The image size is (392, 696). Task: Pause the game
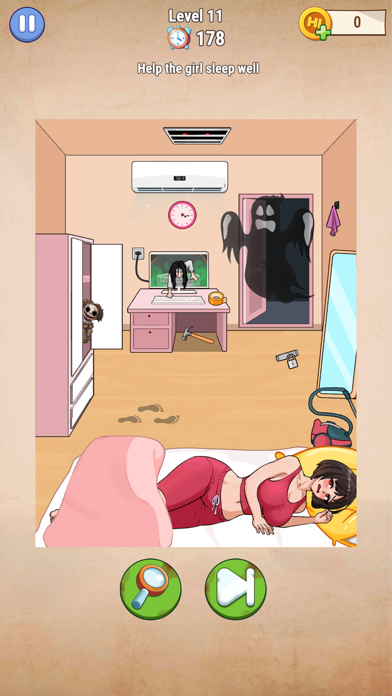click(27, 24)
